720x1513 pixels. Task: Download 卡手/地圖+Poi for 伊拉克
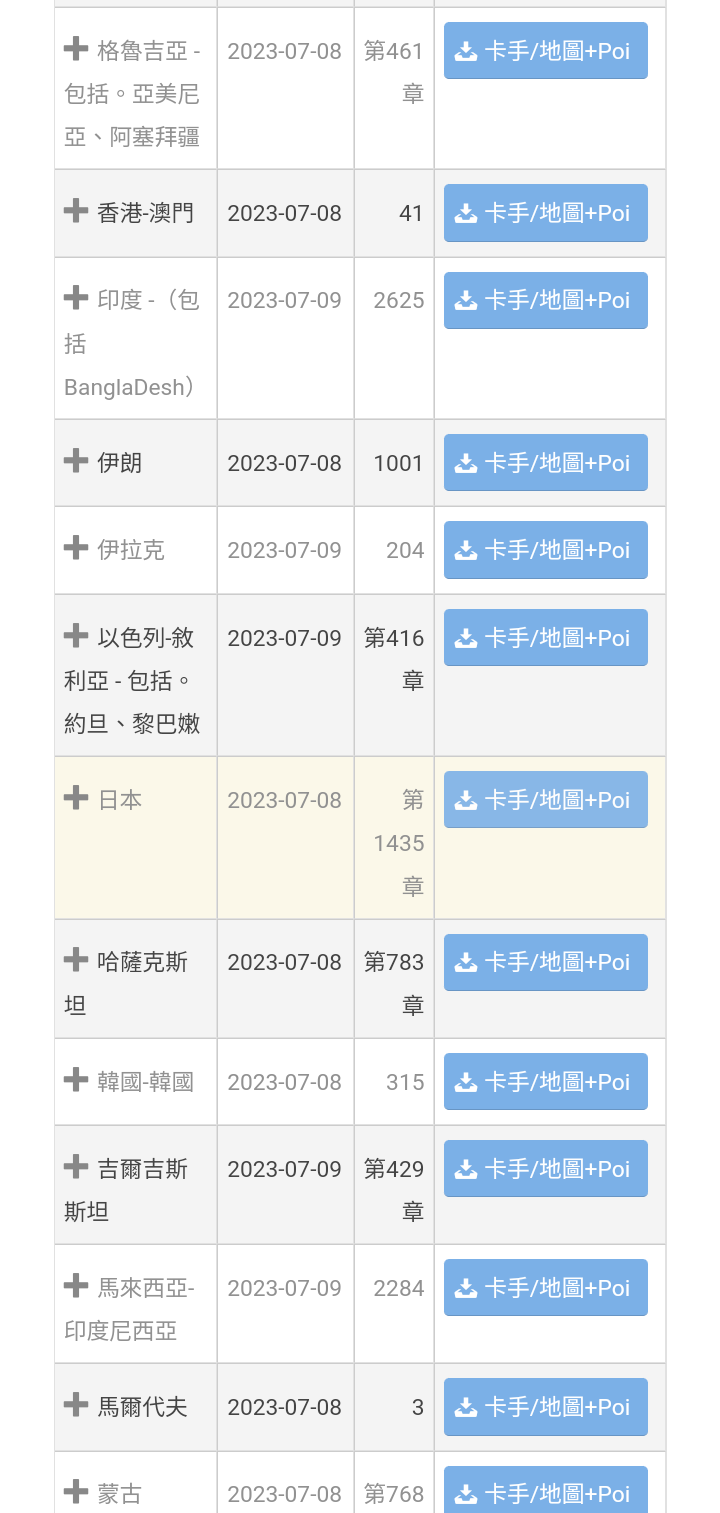pyautogui.click(x=545, y=550)
